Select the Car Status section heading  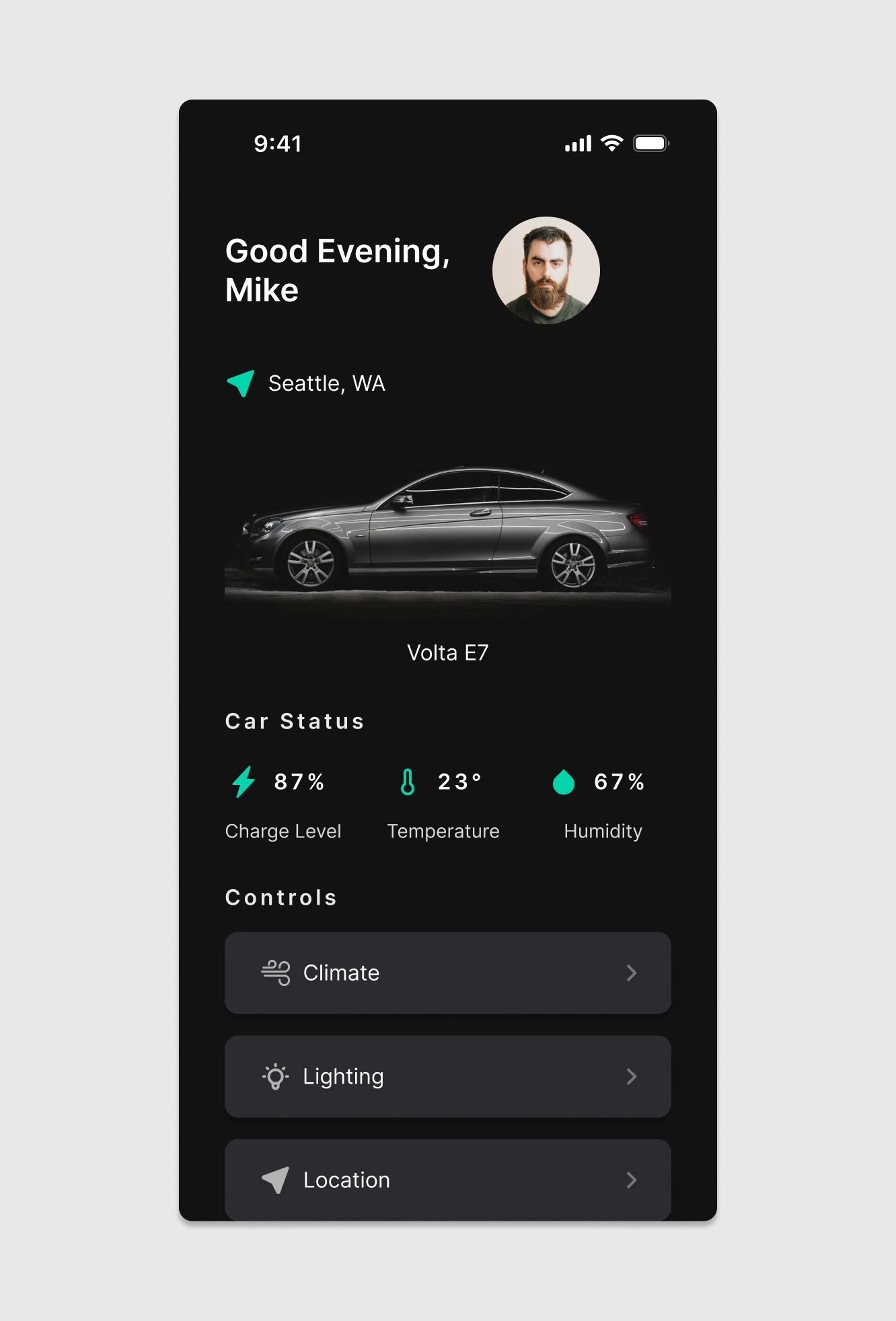pyautogui.click(x=294, y=720)
